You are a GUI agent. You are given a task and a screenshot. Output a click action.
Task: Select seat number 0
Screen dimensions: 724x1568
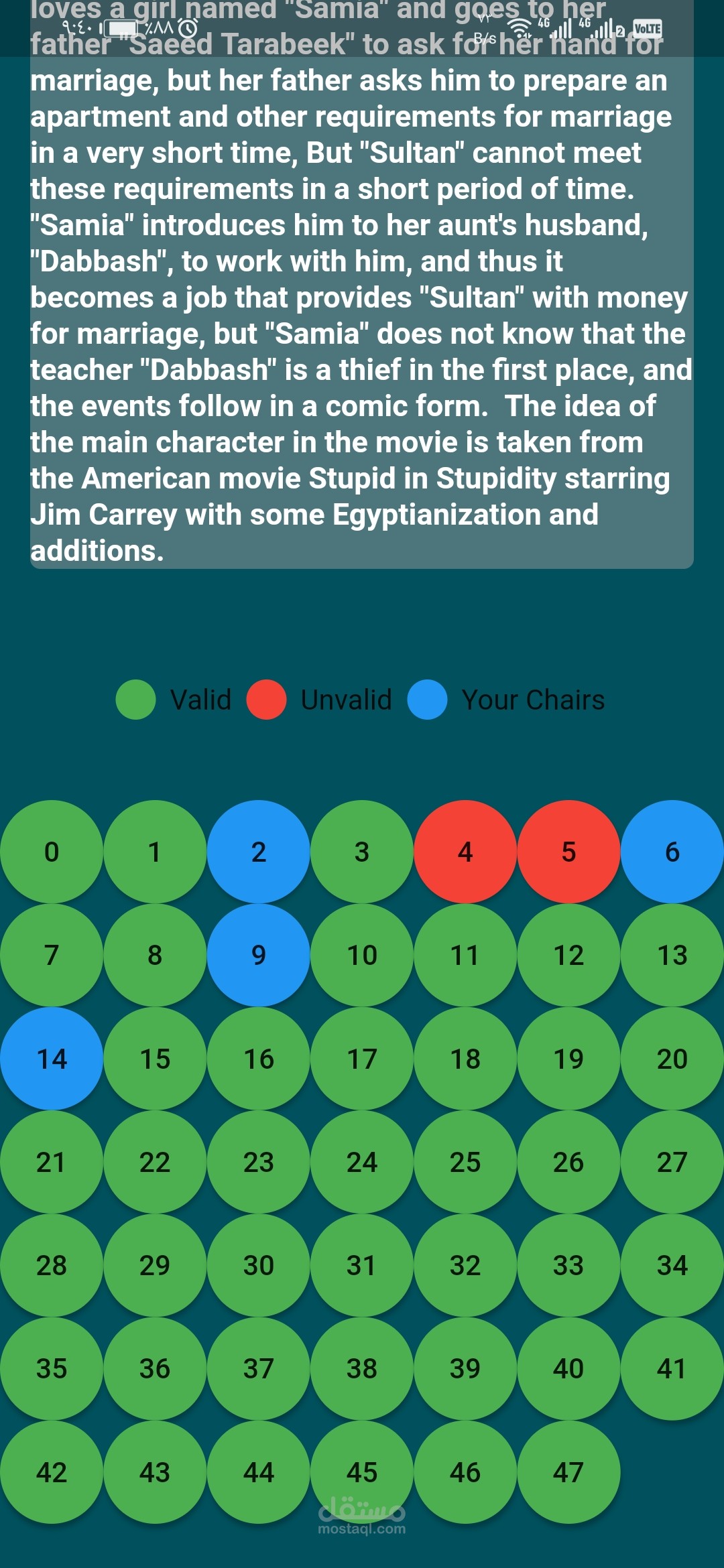pyautogui.click(x=52, y=852)
